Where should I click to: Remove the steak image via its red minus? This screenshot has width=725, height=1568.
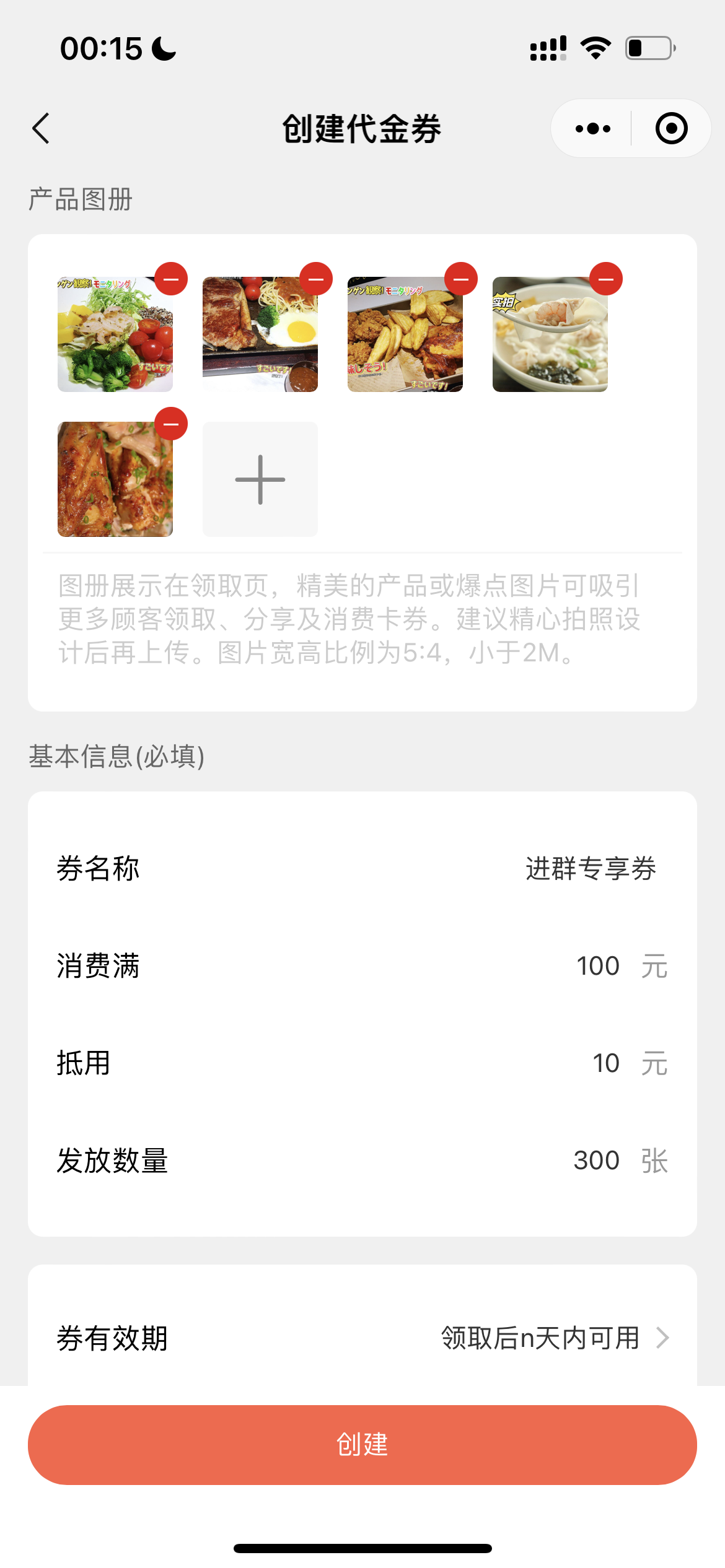coord(315,279)
